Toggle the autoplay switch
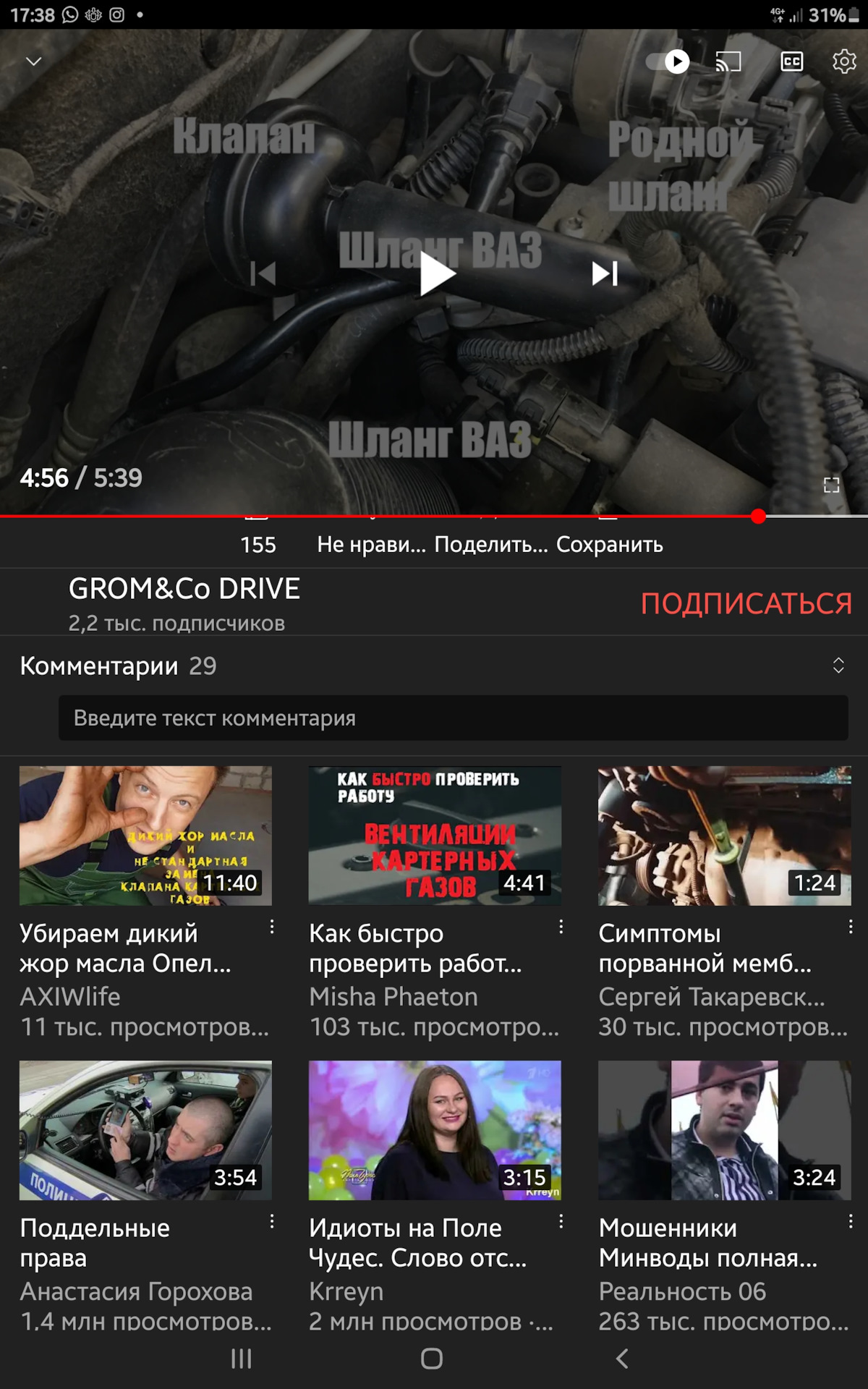Image resolution: width=868 pixels, height=1389 pixels. coord(668,61)
